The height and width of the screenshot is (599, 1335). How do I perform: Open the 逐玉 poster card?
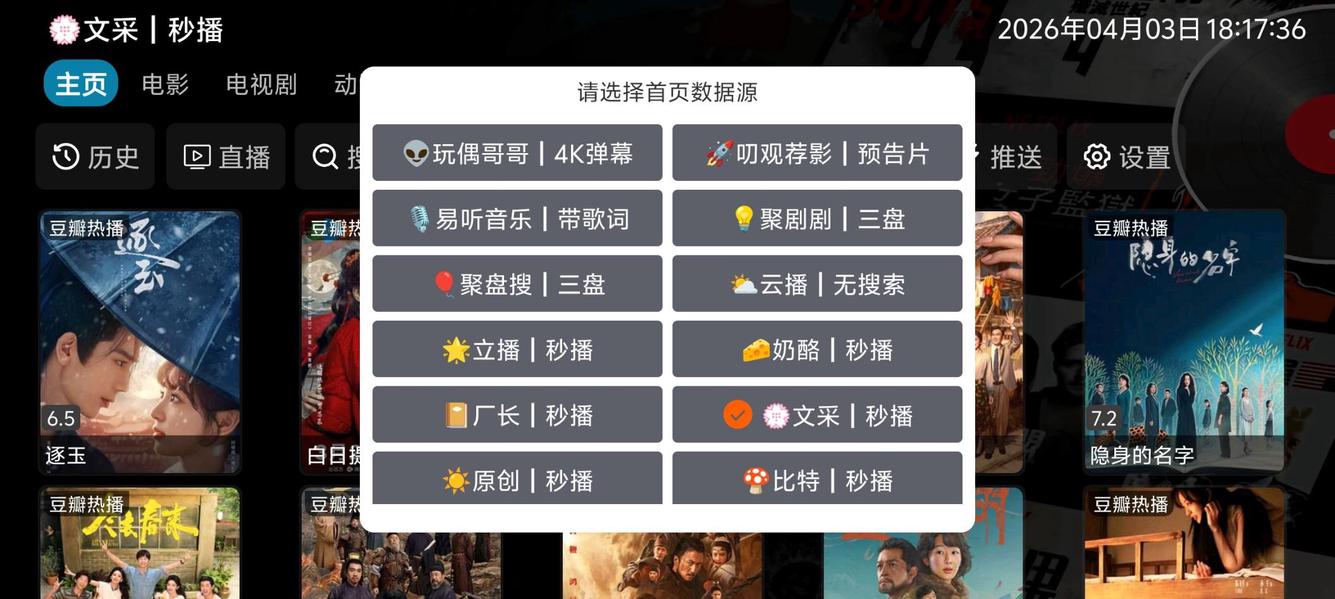click(x=140, y=341)
